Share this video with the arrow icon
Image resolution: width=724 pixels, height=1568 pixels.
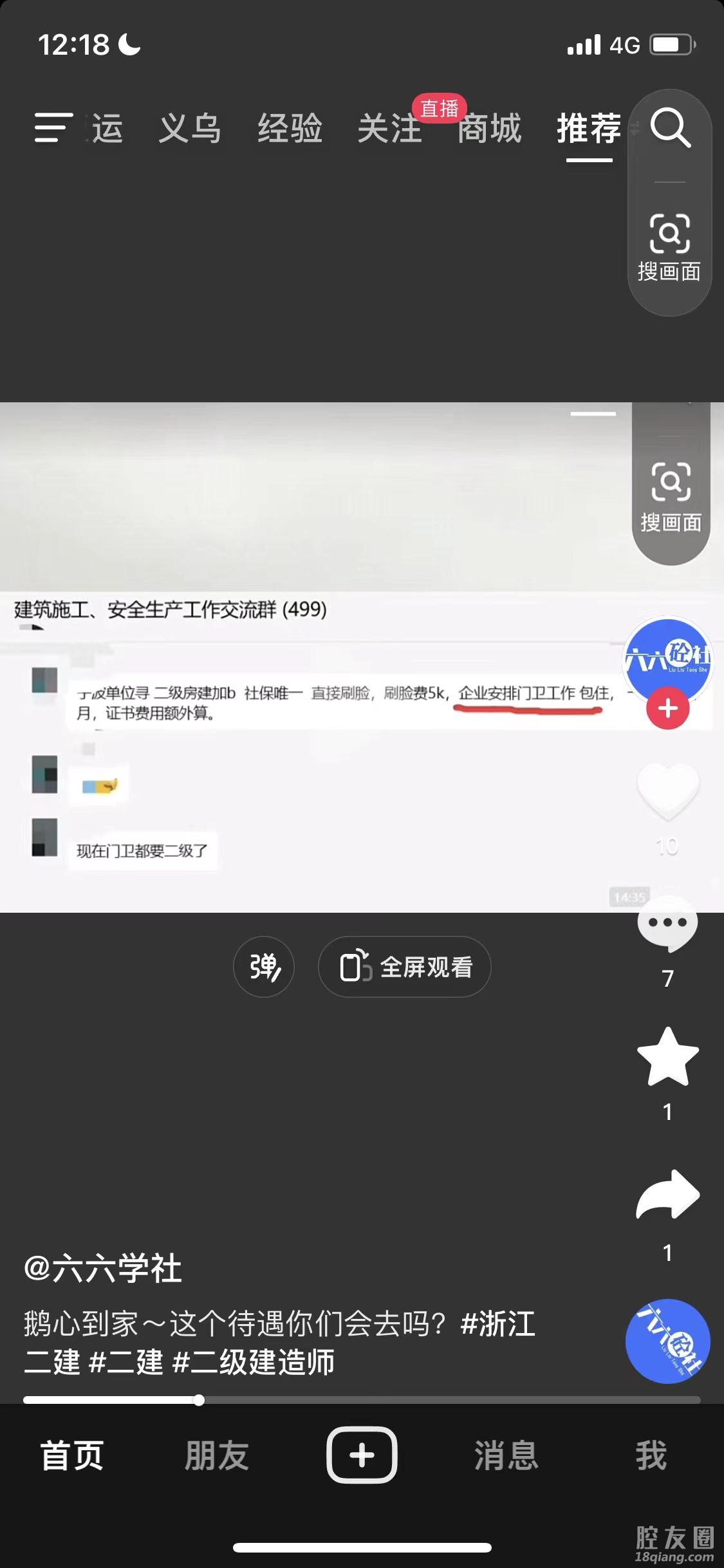(667, 1195)
